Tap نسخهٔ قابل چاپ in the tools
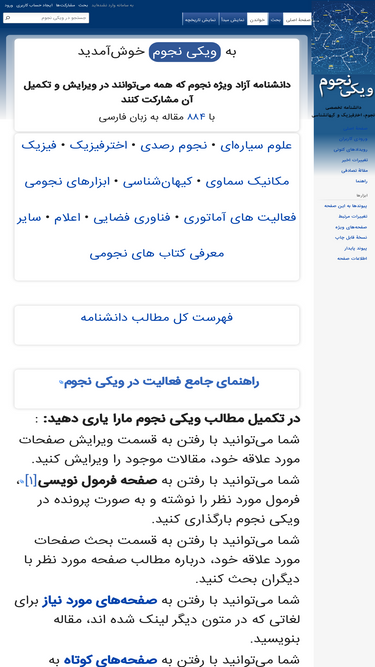This screenshot has width=375, height=667. 351,237
